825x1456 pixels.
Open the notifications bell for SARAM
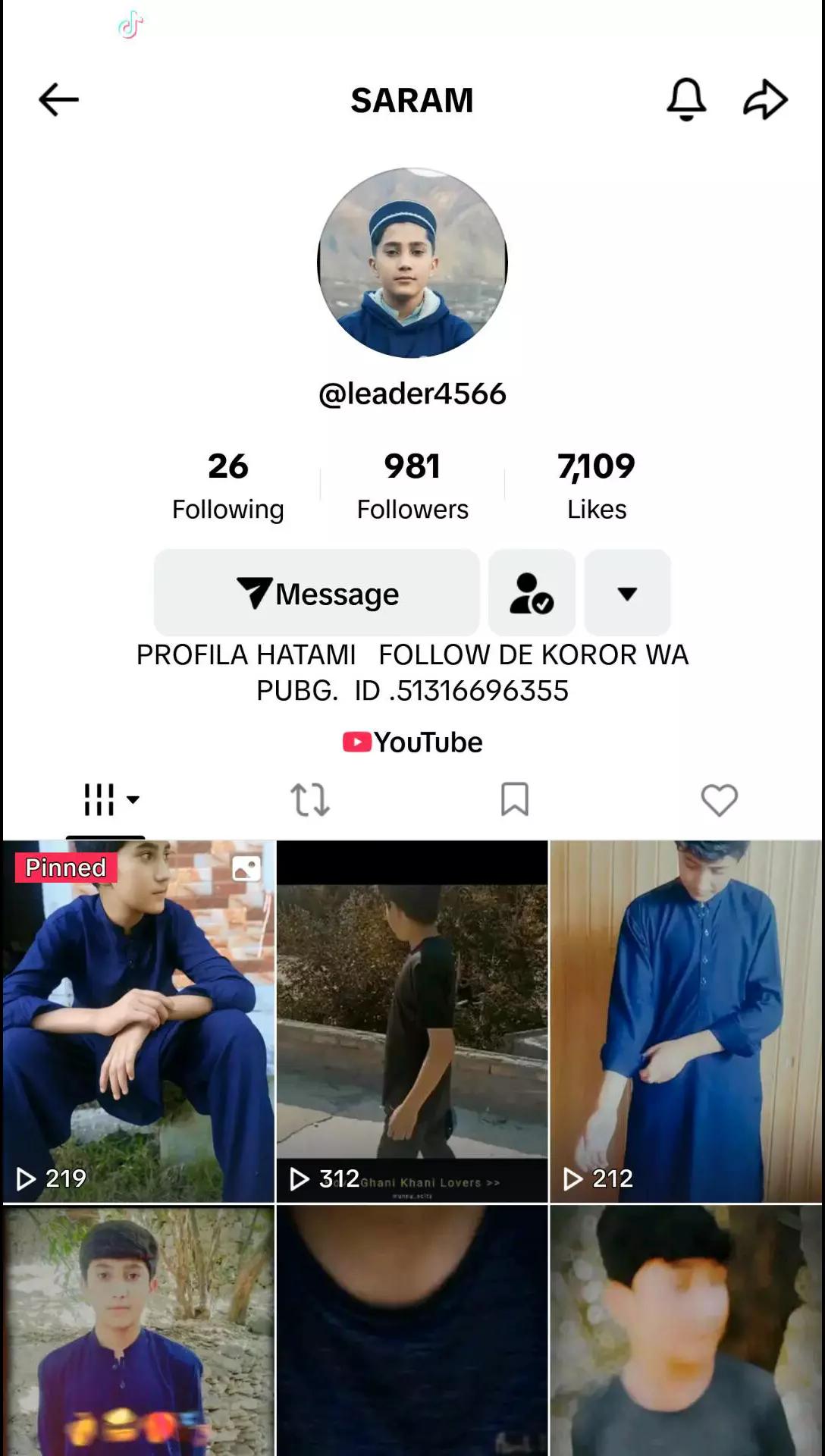pyautogui.click(x=686, y=99)
